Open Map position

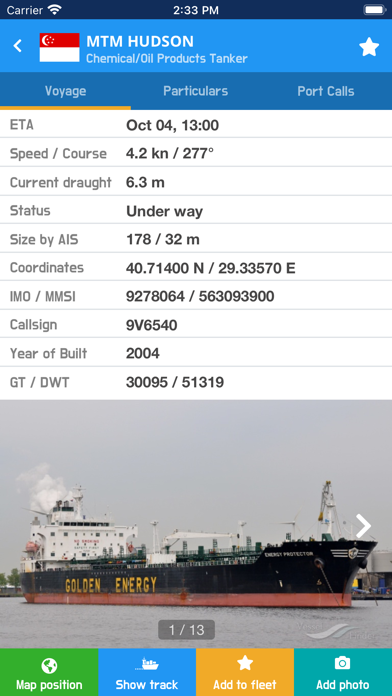tap(49, 672)
